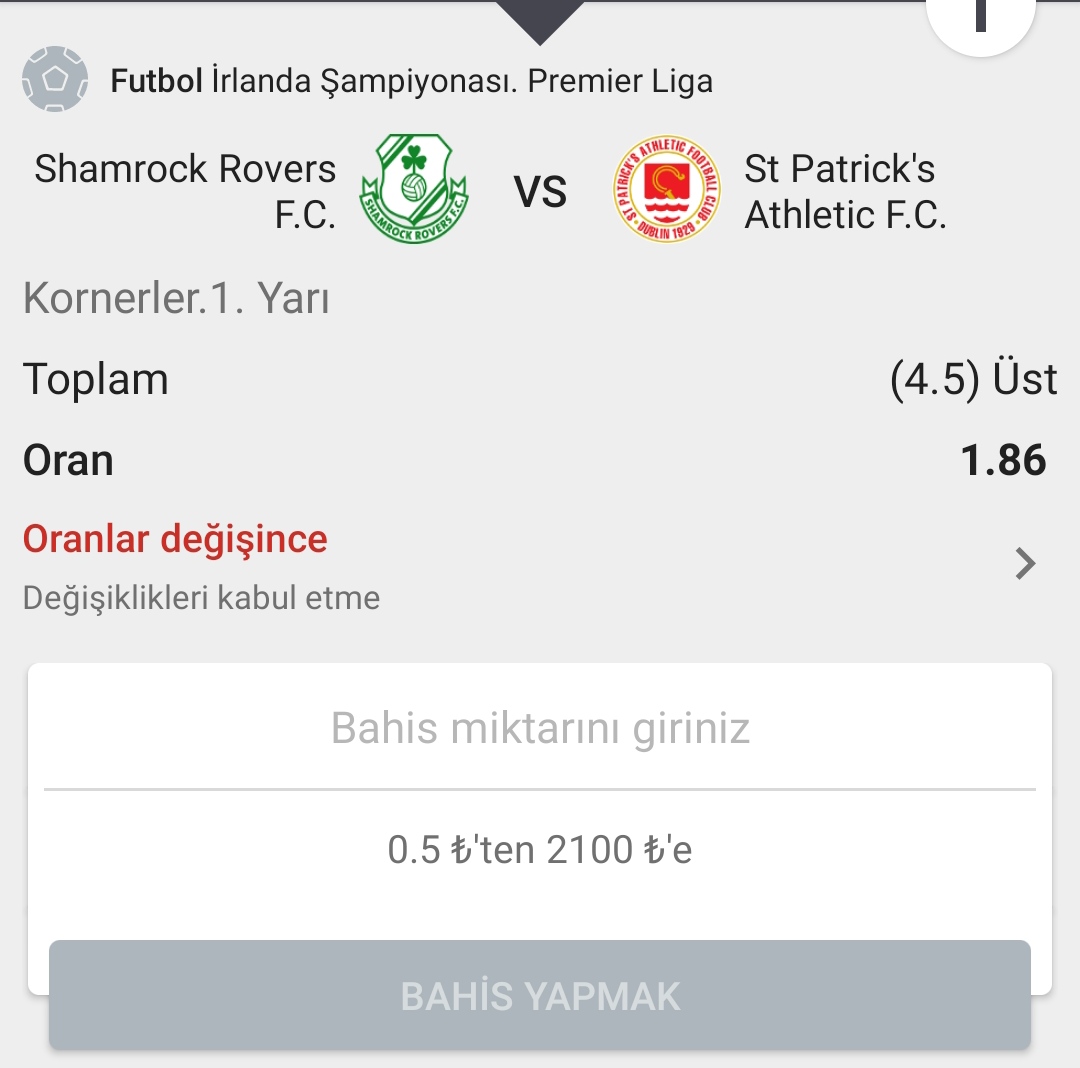Place the bet with BAHİS YAPMAK

pyautogui.click(x=540, y=996)
